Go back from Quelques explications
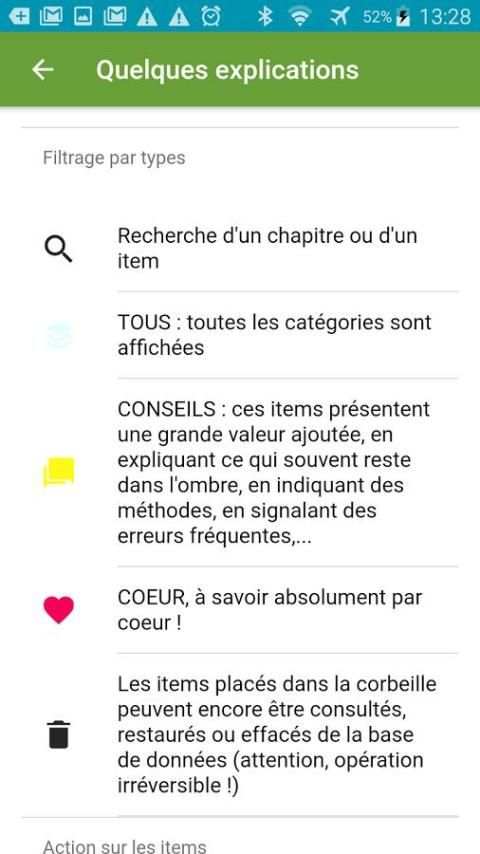The width and height of the screenshot is (480, 854). (42, 70)
